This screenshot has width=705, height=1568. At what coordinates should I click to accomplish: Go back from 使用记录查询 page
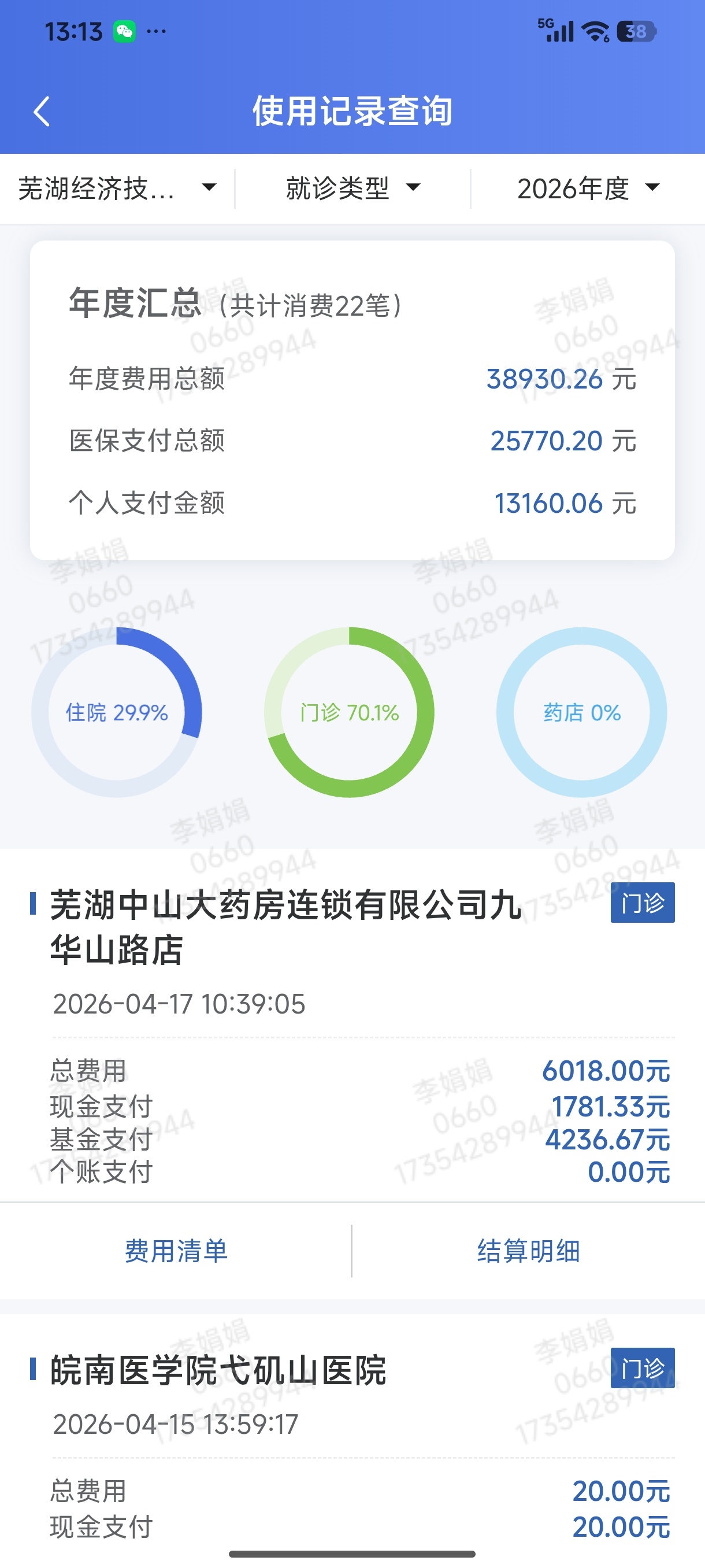pos(42,112)
